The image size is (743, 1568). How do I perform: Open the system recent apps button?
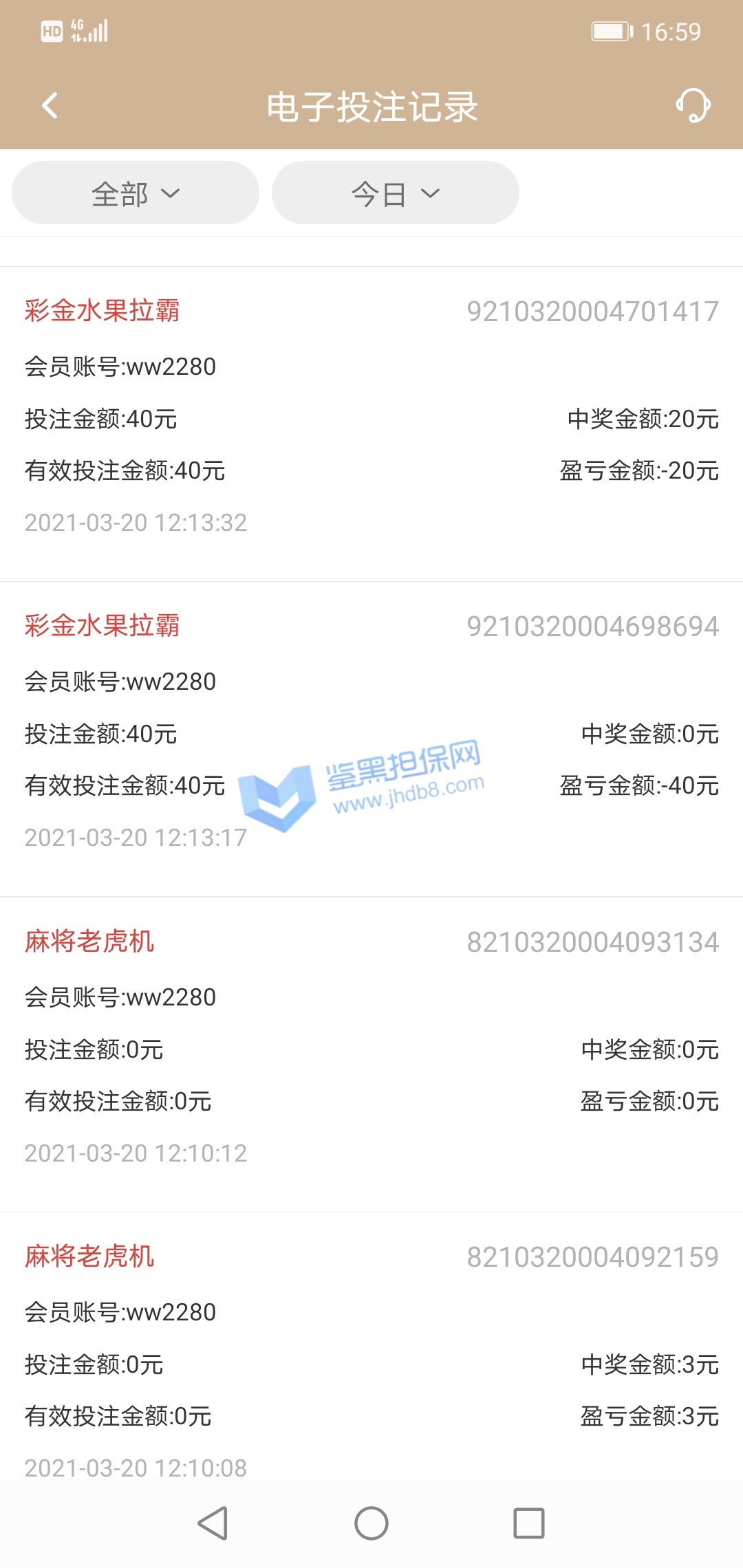click(528, 1523)
